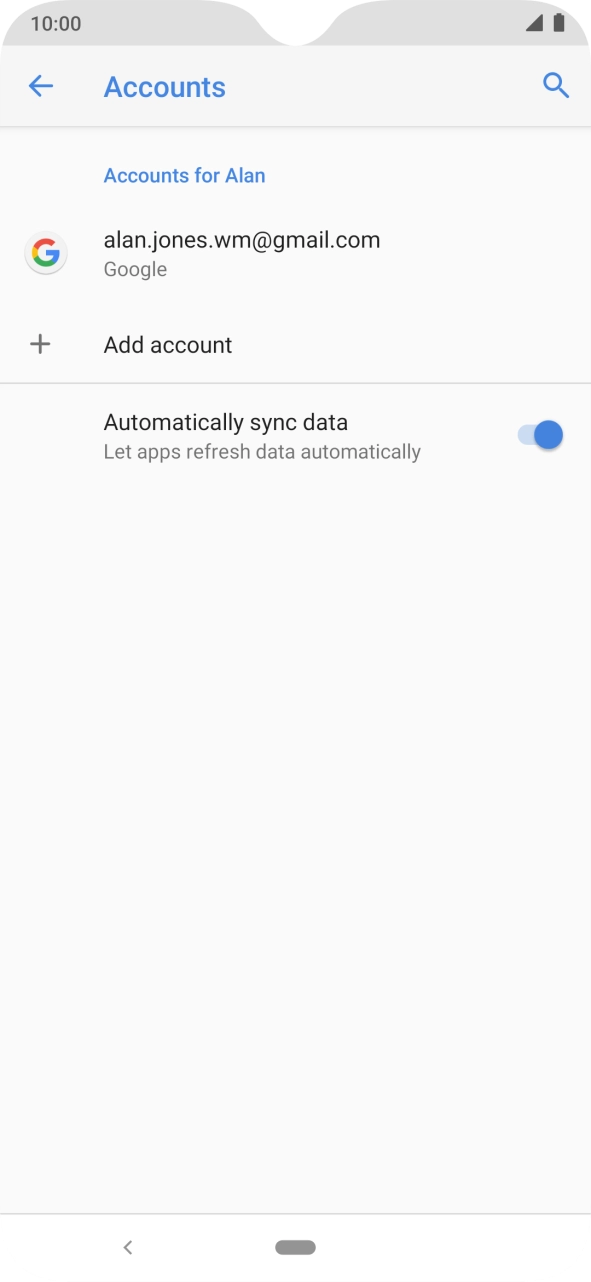The width and height of the screenshot is (591, 1282).
Task: Open the alan.jones.wm@gmail.com Google account
Action: [x=295, y=254]
